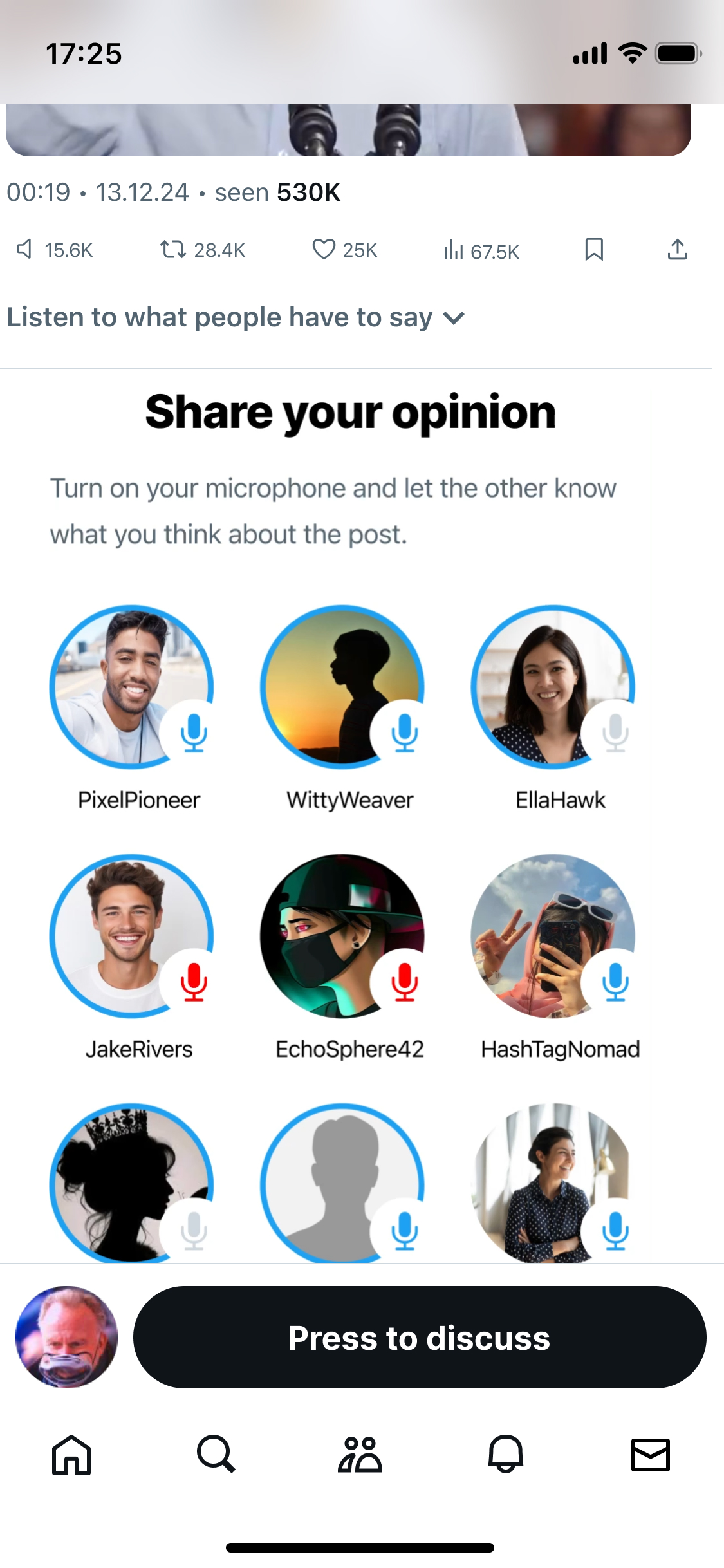This screenshot has width=724, height=1568.
Task: Tap EchoSphere42's masked avatar
Action: tap(342, 935)
